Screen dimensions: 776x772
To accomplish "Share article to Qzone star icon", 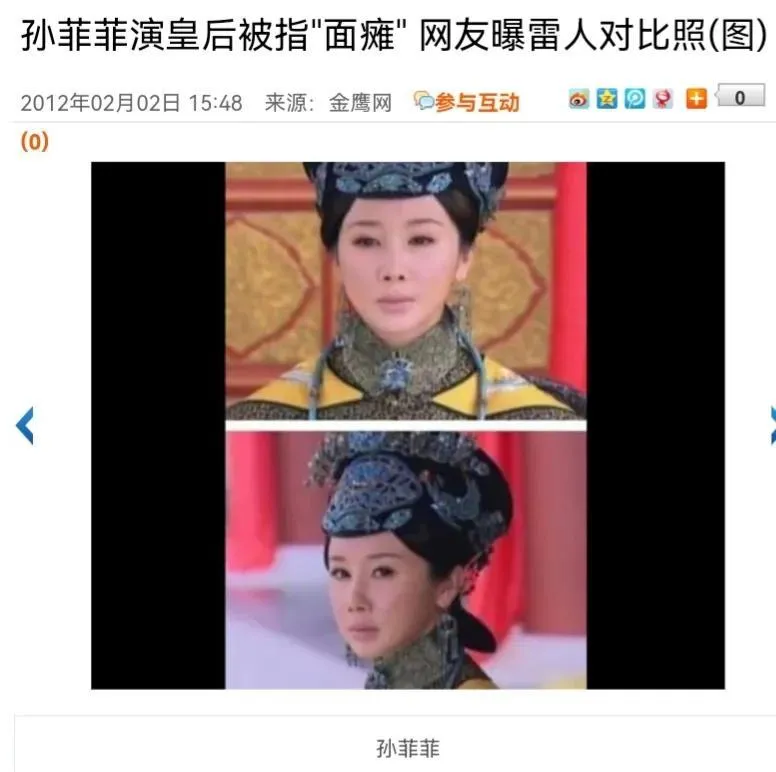I will [606, 99].
